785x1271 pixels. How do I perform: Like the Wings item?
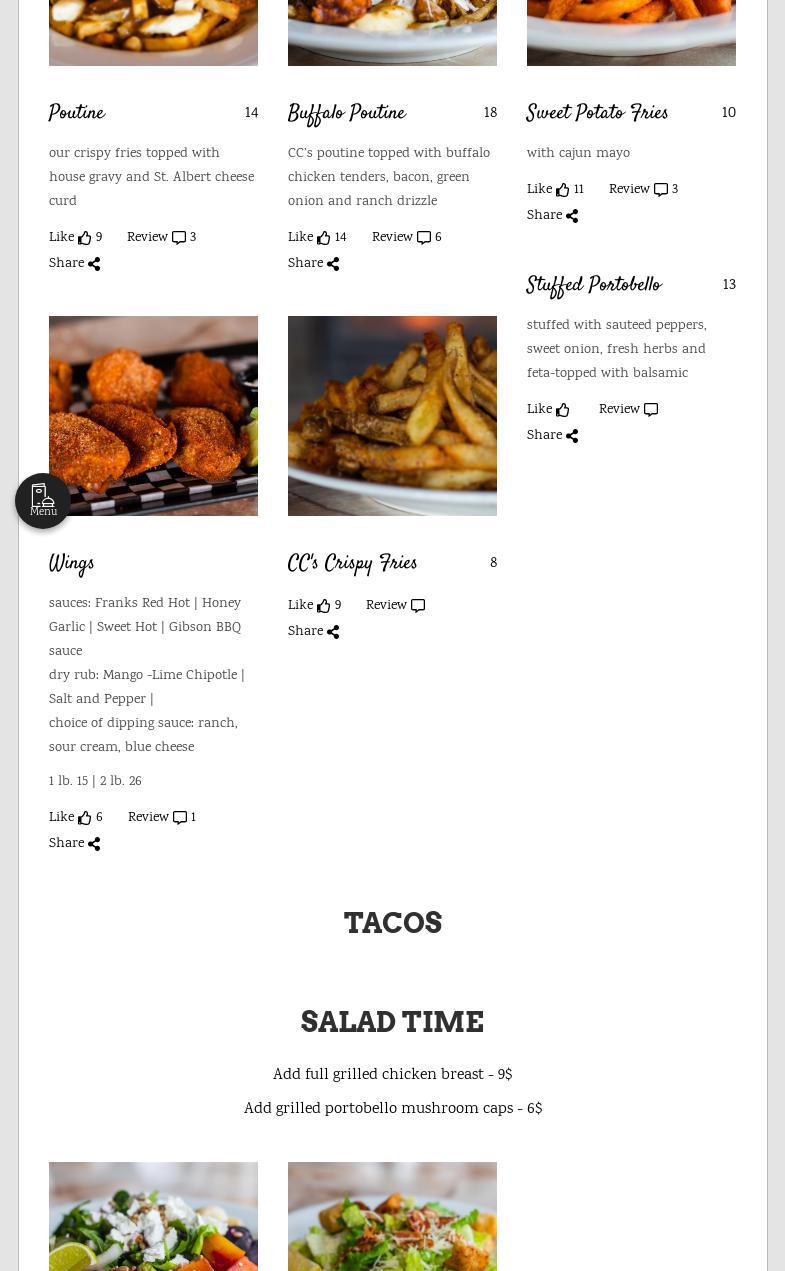[75, 818]
